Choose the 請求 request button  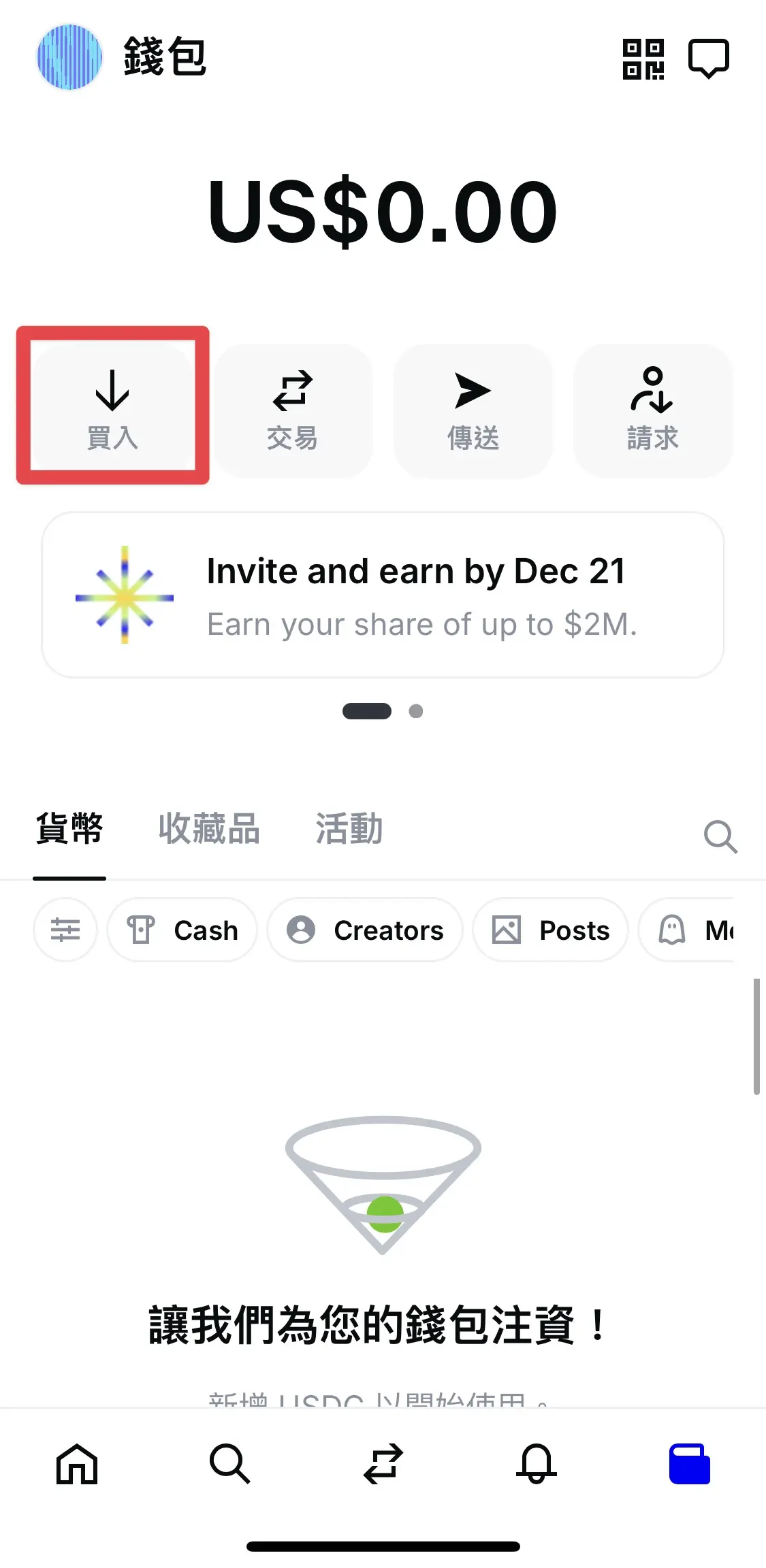click(x=653, y=410)
